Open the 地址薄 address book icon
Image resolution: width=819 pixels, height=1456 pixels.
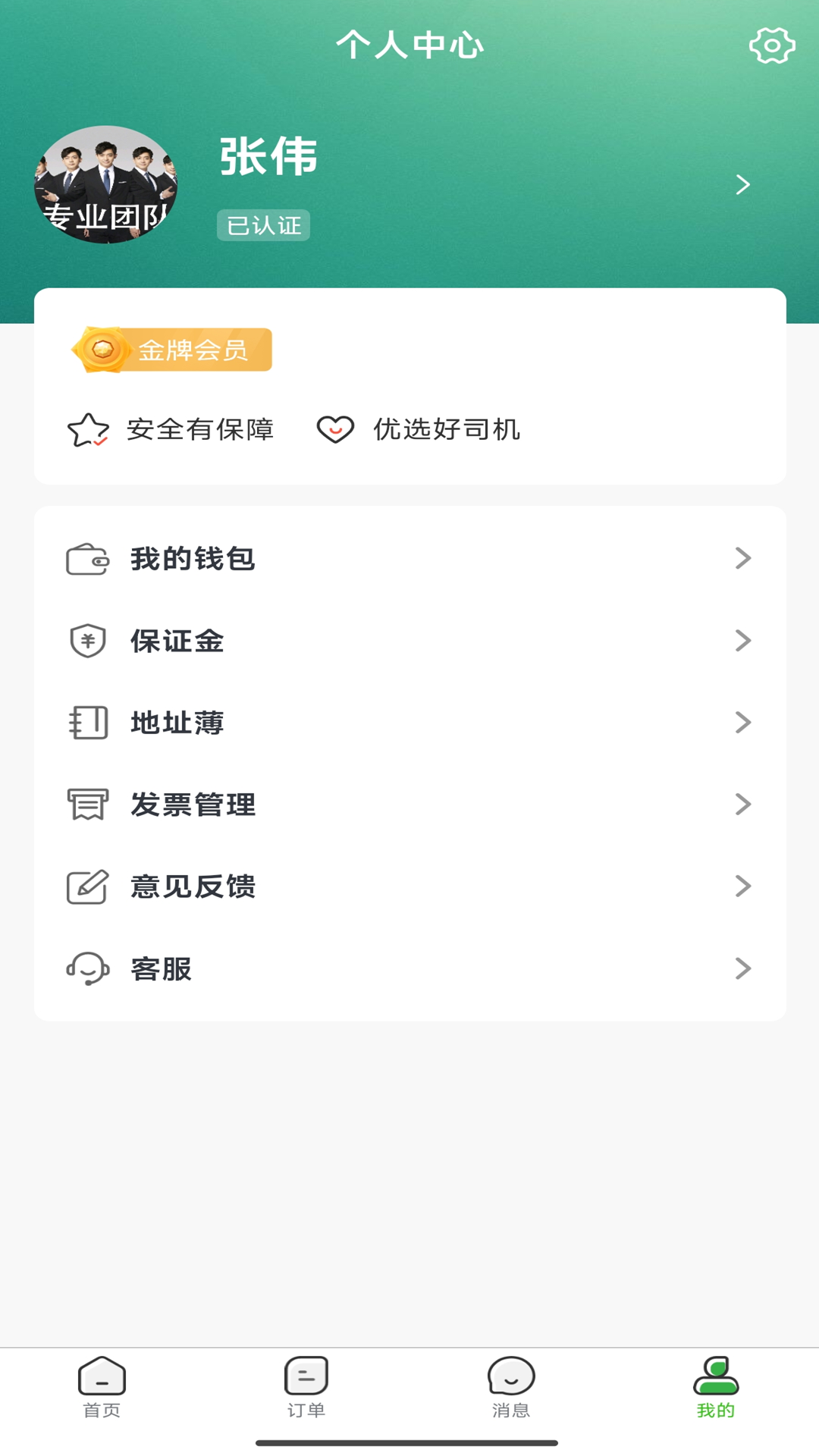pyautogui.click(x=87, y=723)
